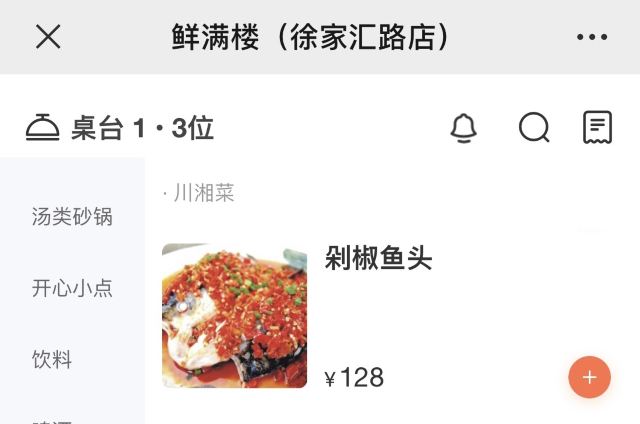Screen dimensions: 640x424
Task: Select the 汤类砂锅 category
Action: pos(72,217)
